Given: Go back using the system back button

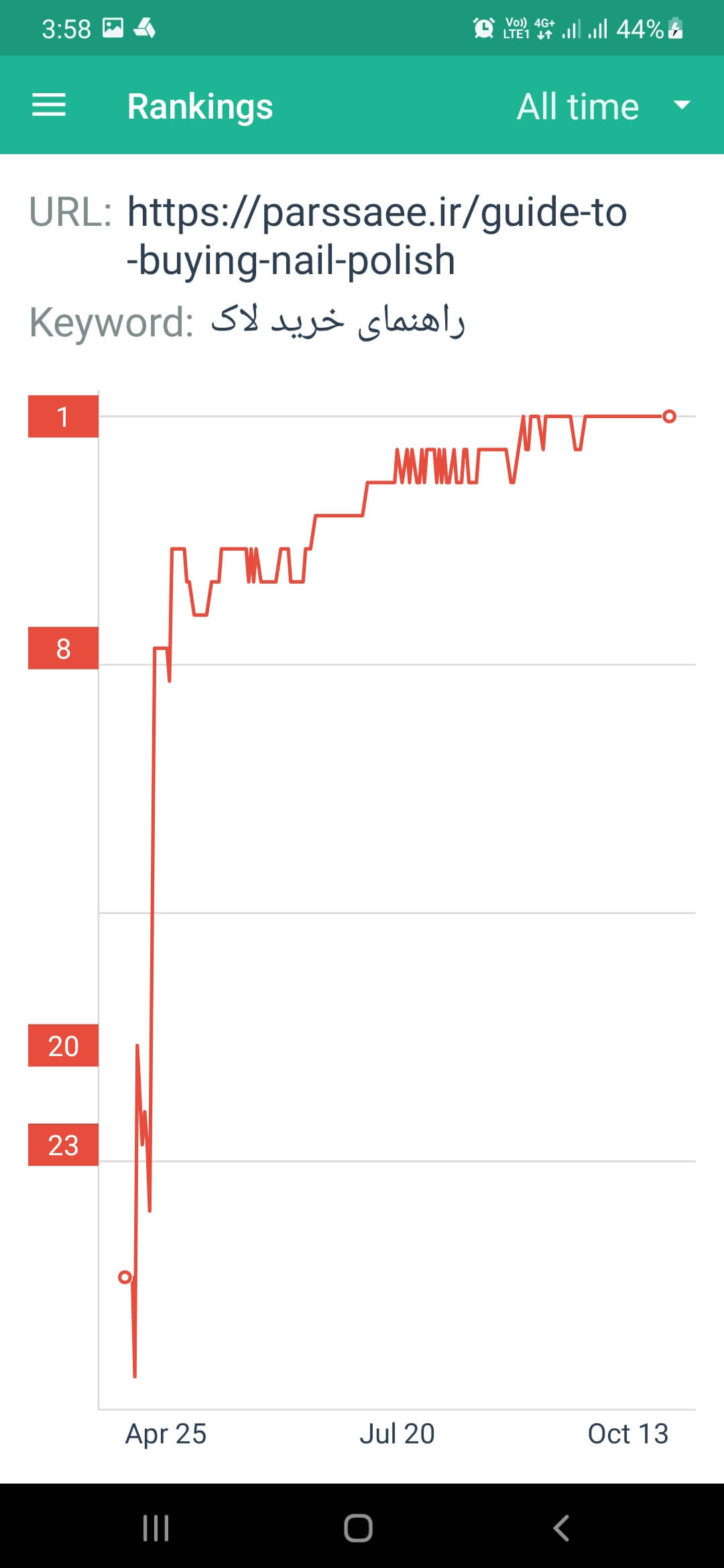Looking at the screenshot, I should point(562,1528).
